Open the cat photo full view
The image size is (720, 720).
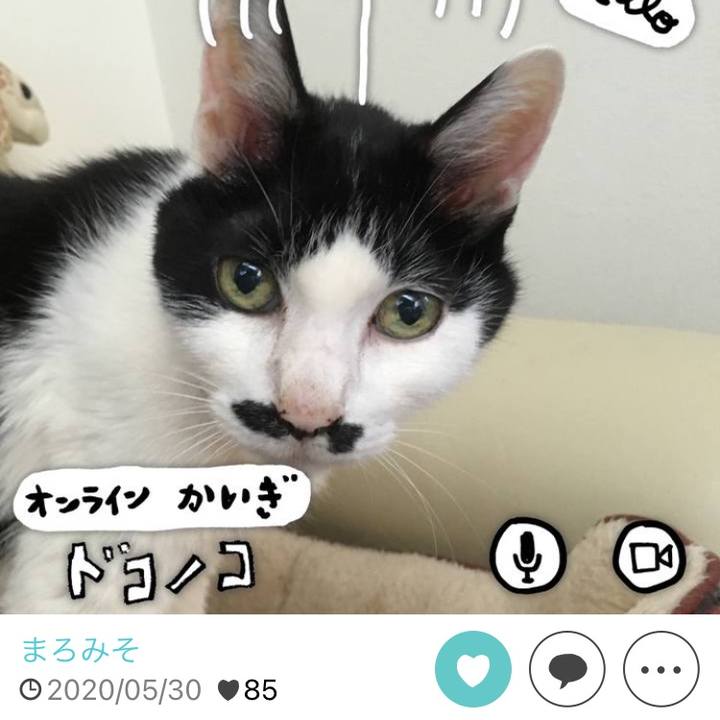click(360, 300)
